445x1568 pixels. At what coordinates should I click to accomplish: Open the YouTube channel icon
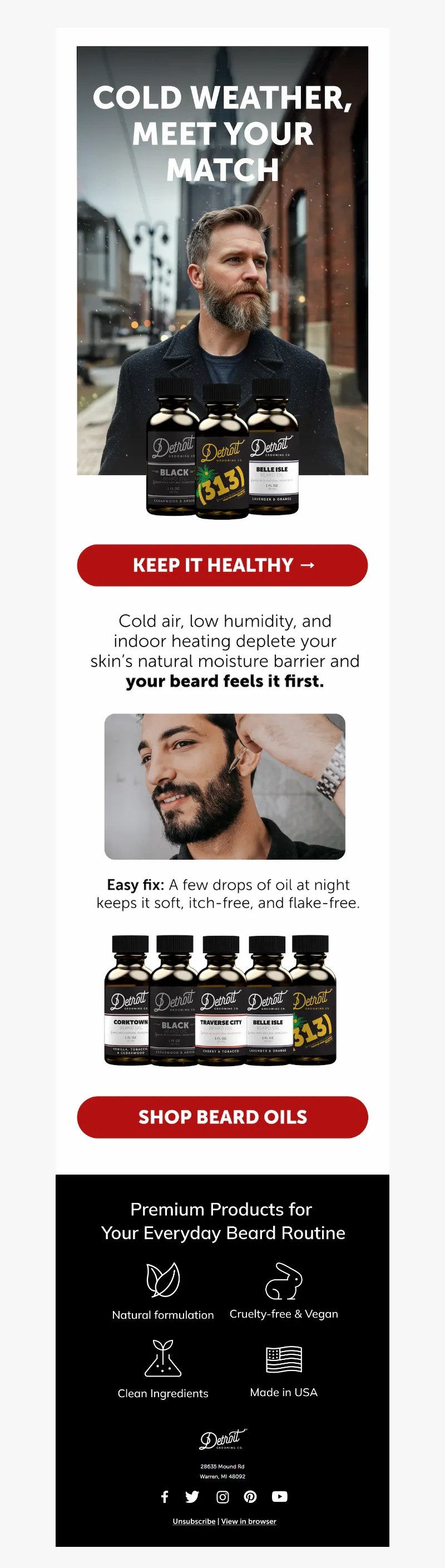[279, 1496]
